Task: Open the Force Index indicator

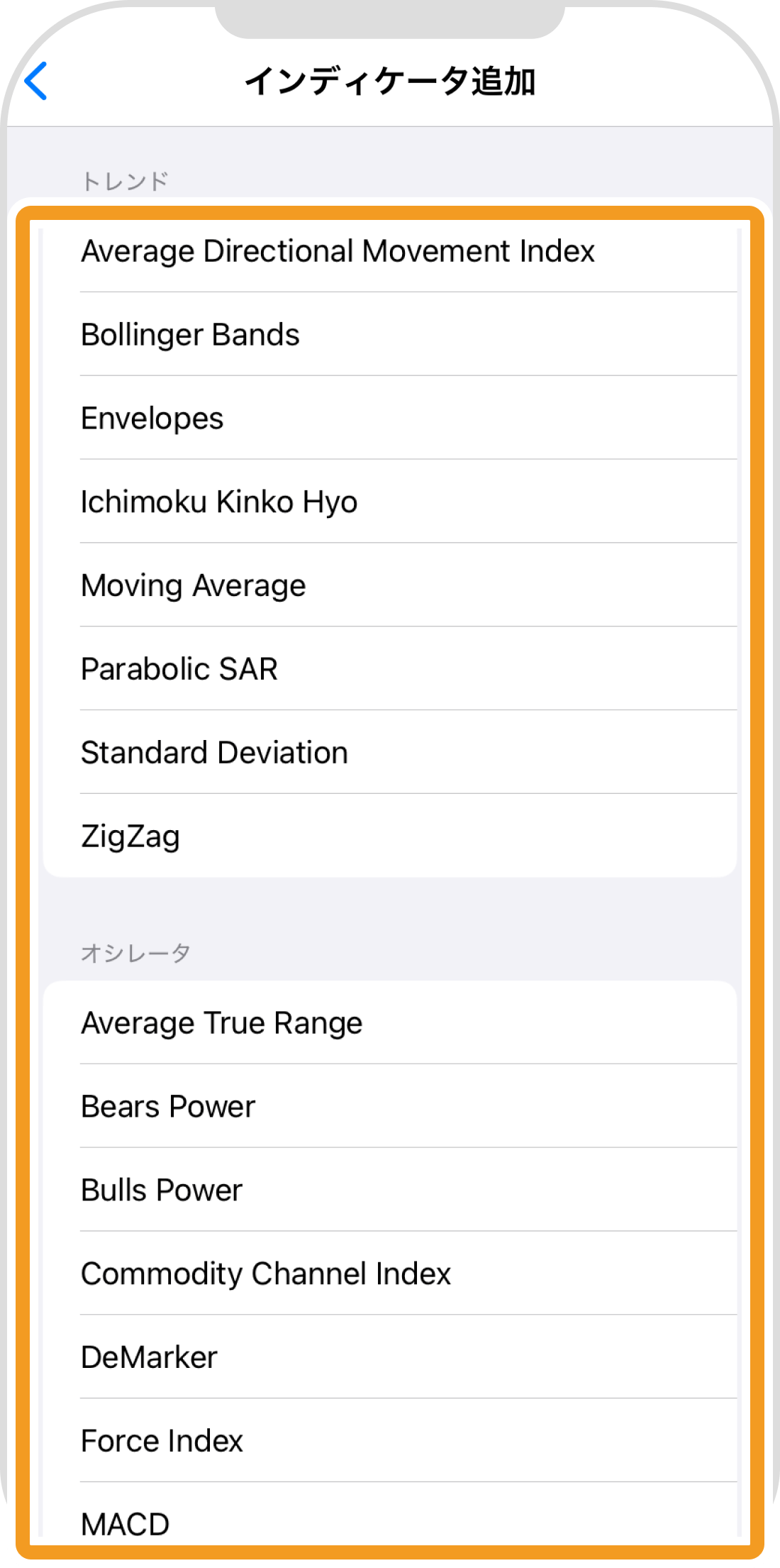Action: [x=390, y=1441]
